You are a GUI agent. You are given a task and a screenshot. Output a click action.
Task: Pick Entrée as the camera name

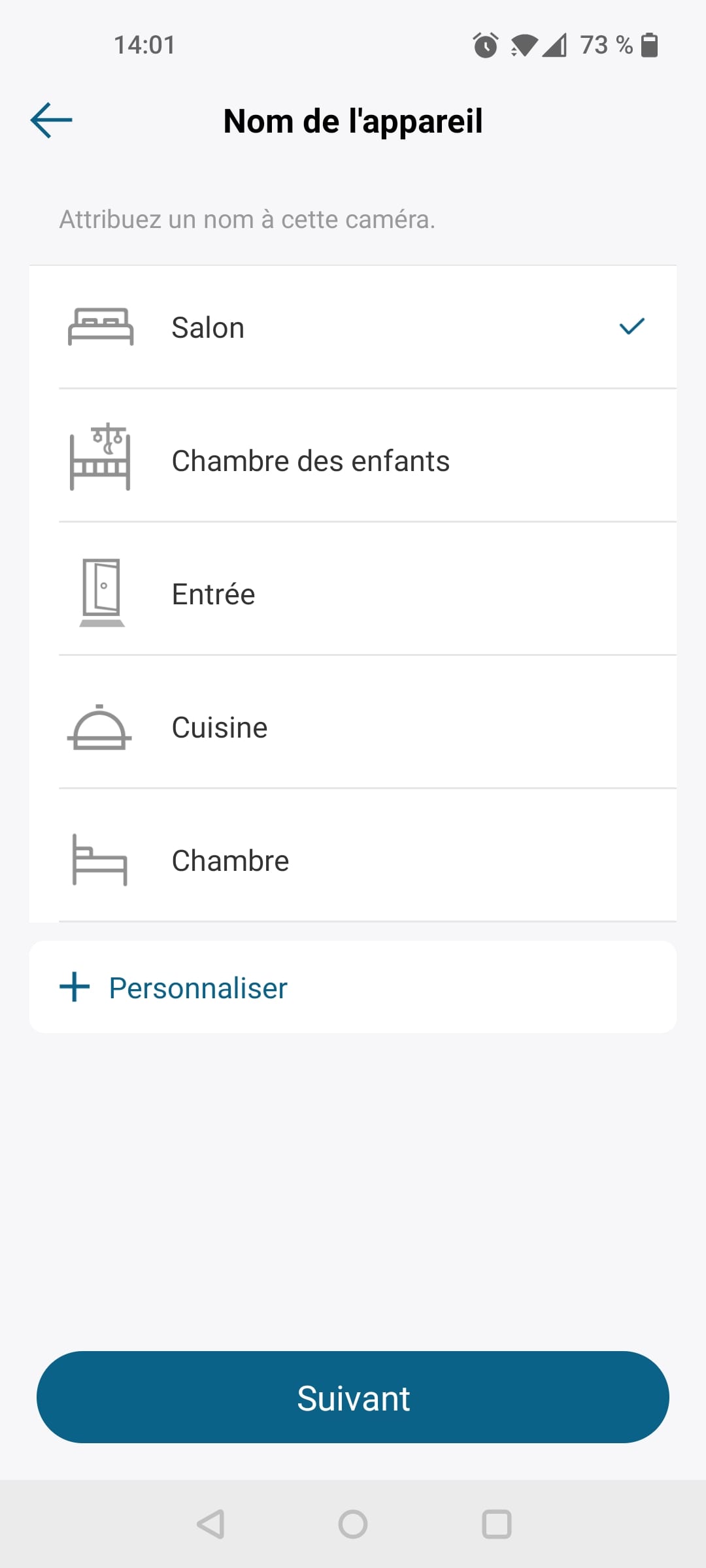point(353,594)
